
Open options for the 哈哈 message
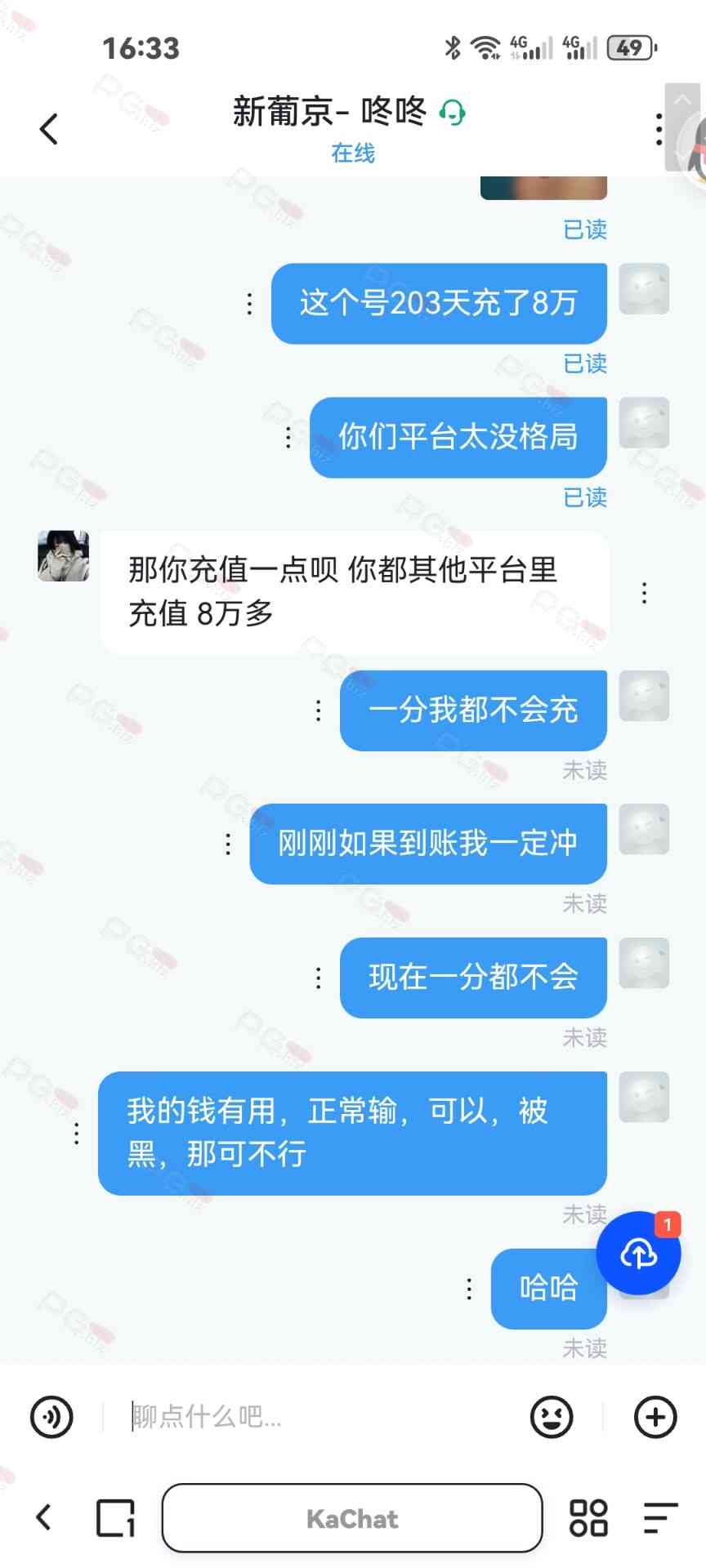469,1289
